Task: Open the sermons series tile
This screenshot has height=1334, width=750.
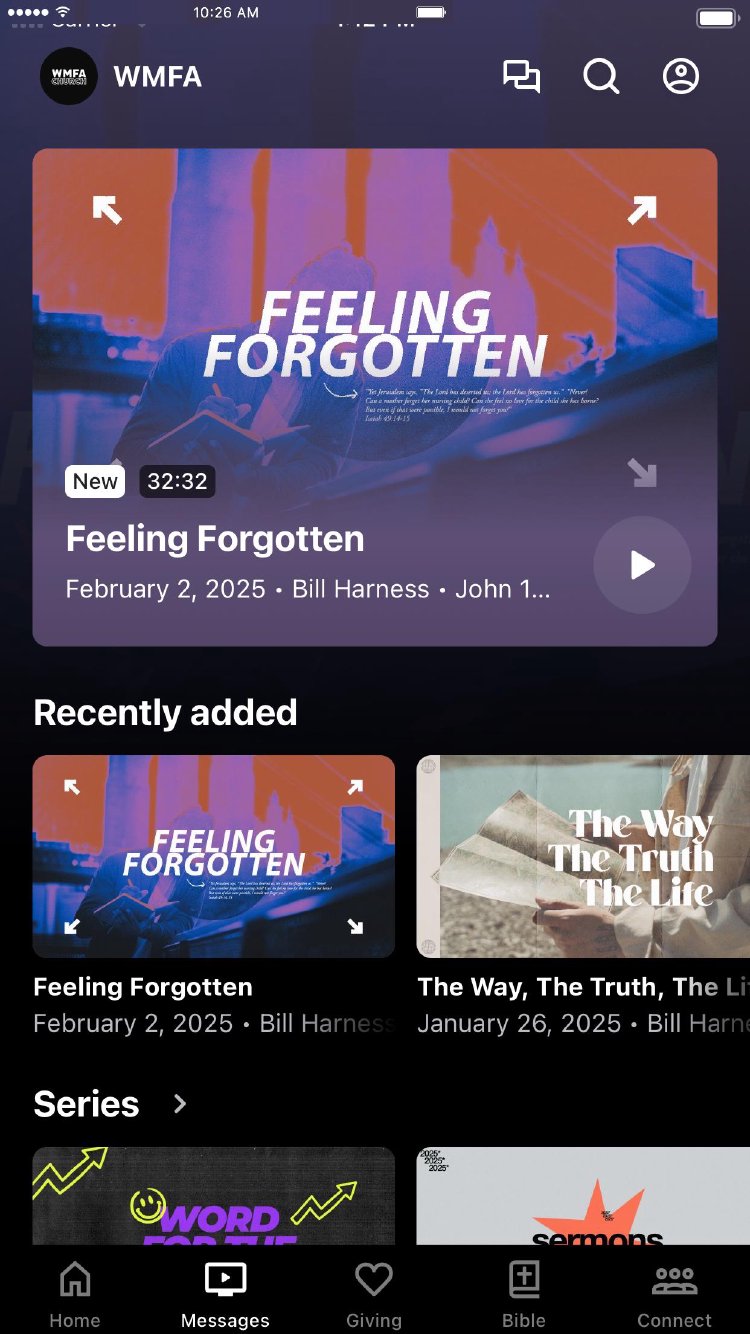Action: point(583,1196)
